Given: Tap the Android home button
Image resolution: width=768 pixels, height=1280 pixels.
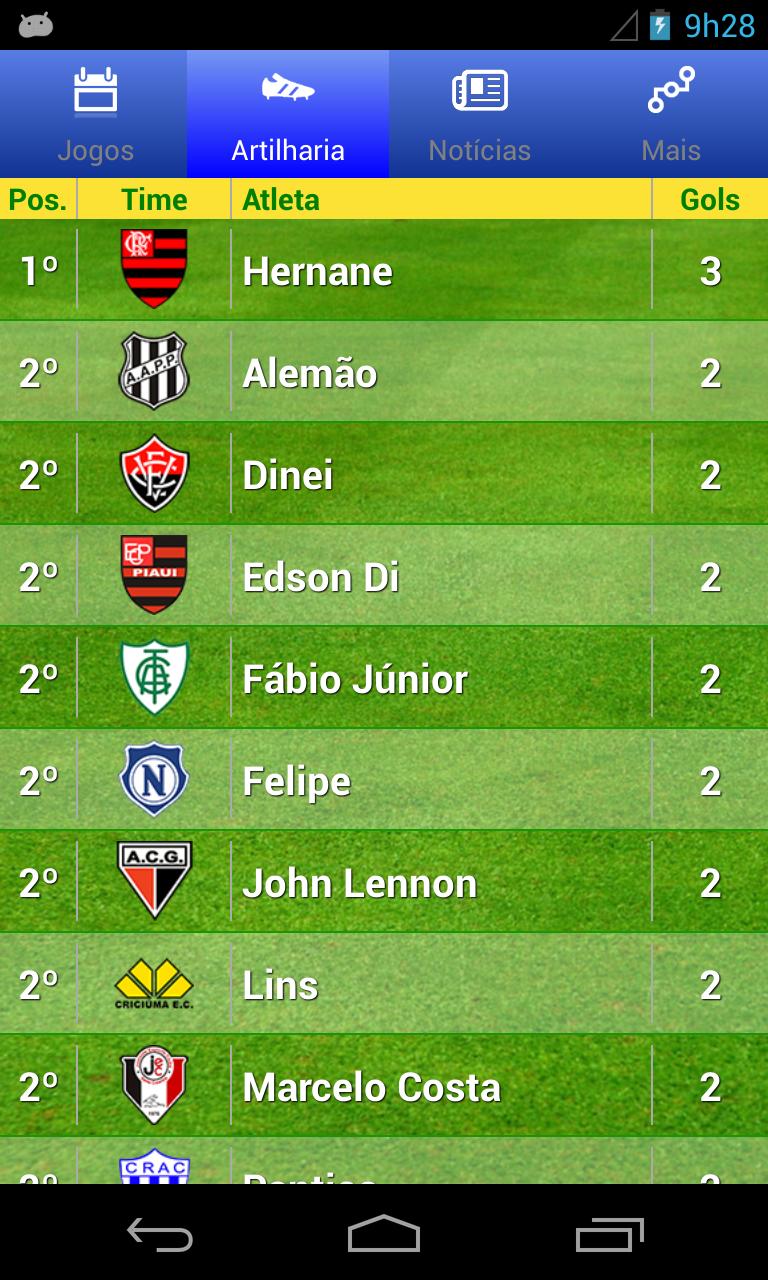Looking at the screenshot, I should [384, 1237].
